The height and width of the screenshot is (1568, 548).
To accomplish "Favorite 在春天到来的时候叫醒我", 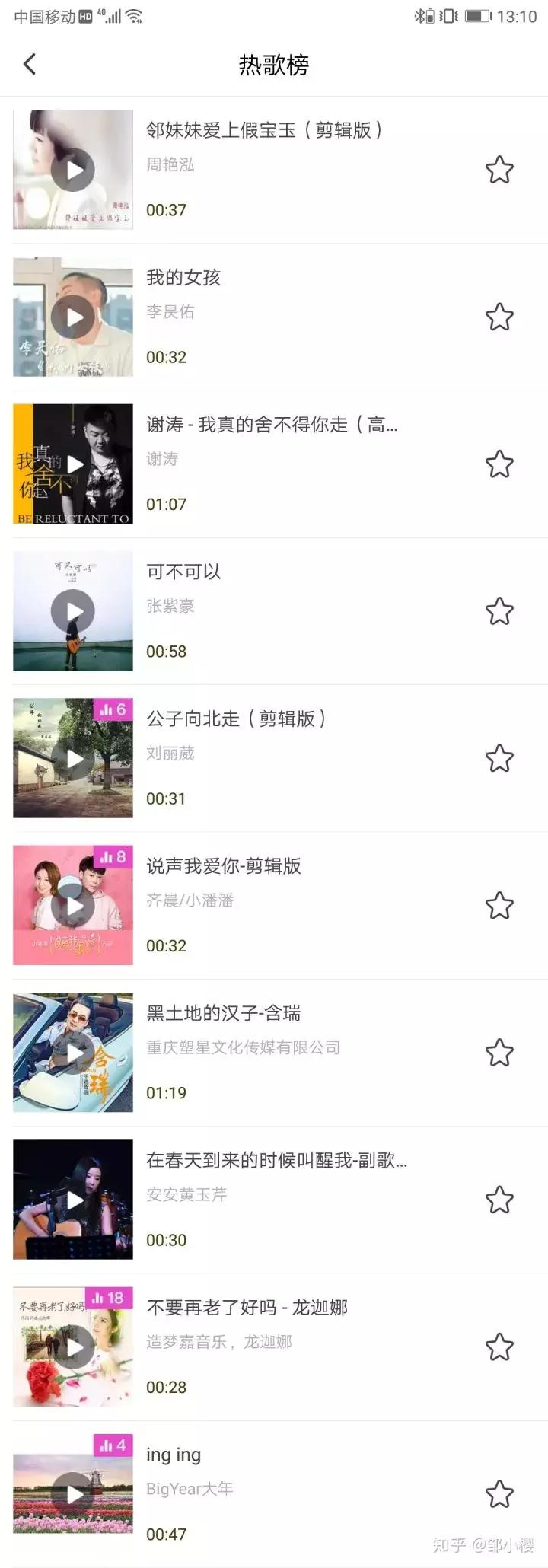I will click(x=499, y=1200).
